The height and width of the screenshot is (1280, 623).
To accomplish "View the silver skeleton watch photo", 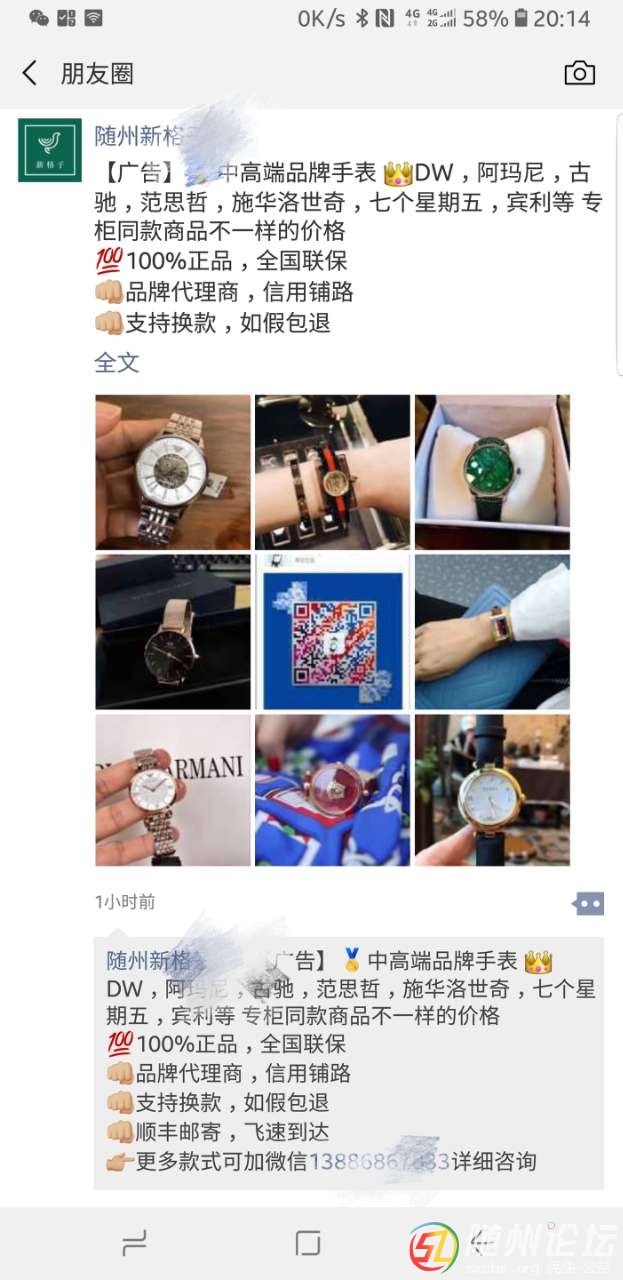I will click(x=173, y=472).
